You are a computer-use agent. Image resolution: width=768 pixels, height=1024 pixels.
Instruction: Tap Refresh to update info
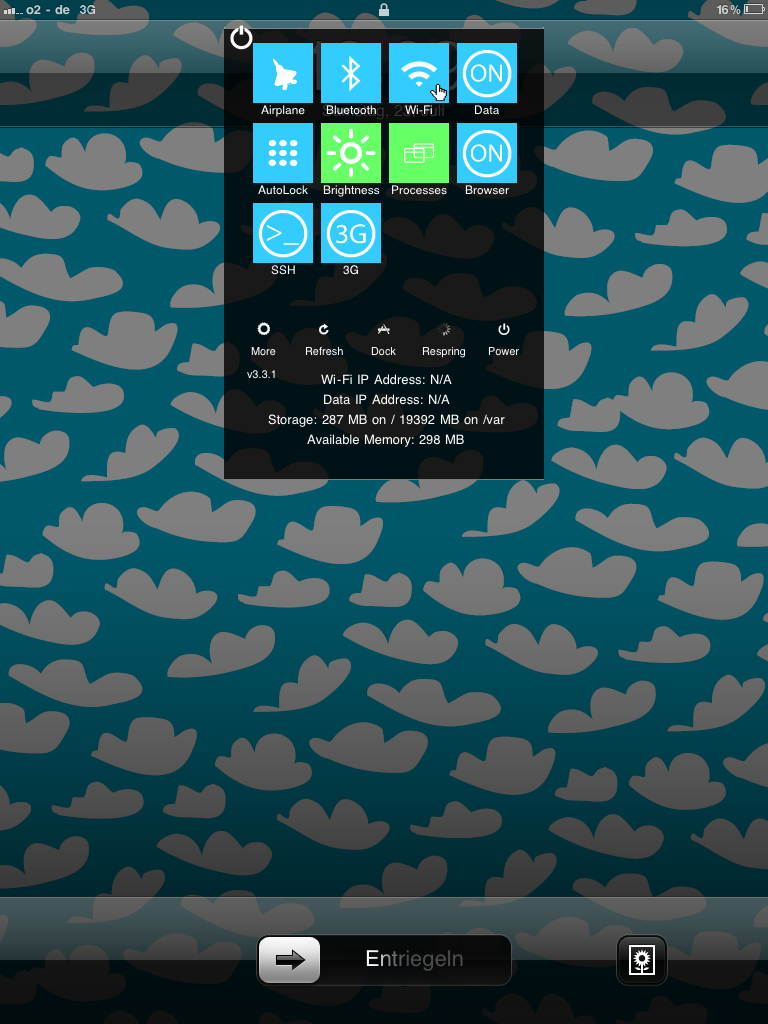324,338
